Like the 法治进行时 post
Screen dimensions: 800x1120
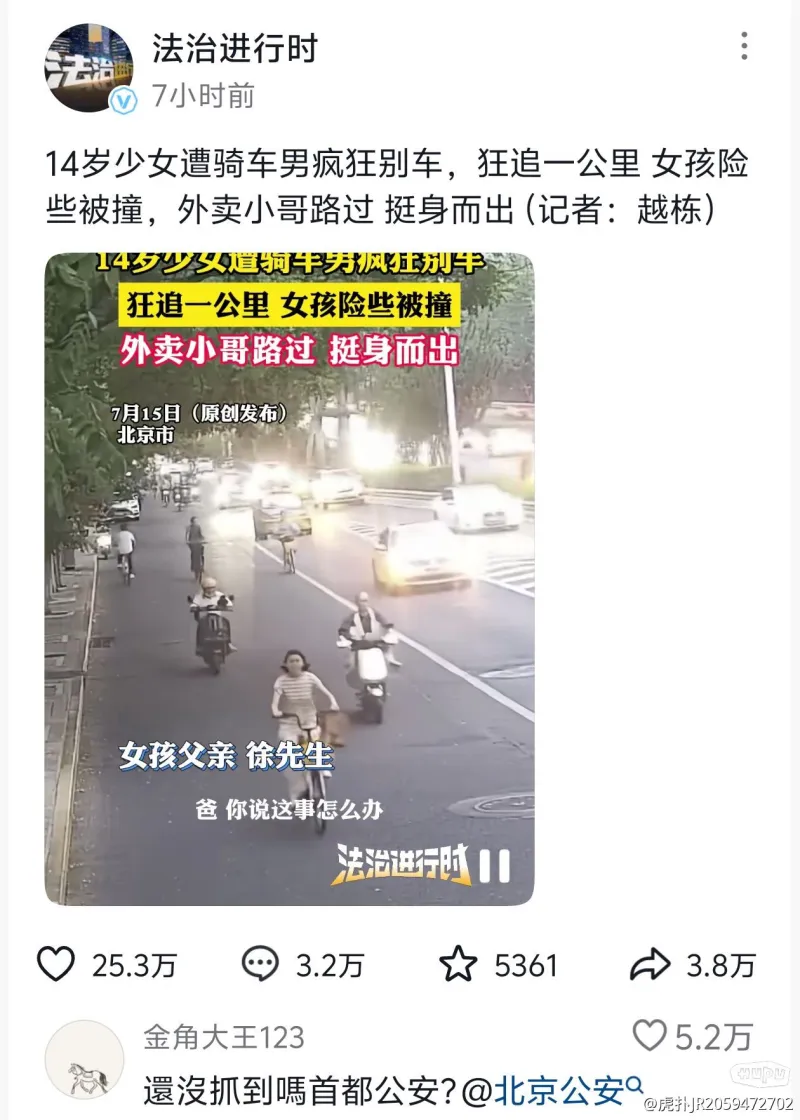point(56,964)
